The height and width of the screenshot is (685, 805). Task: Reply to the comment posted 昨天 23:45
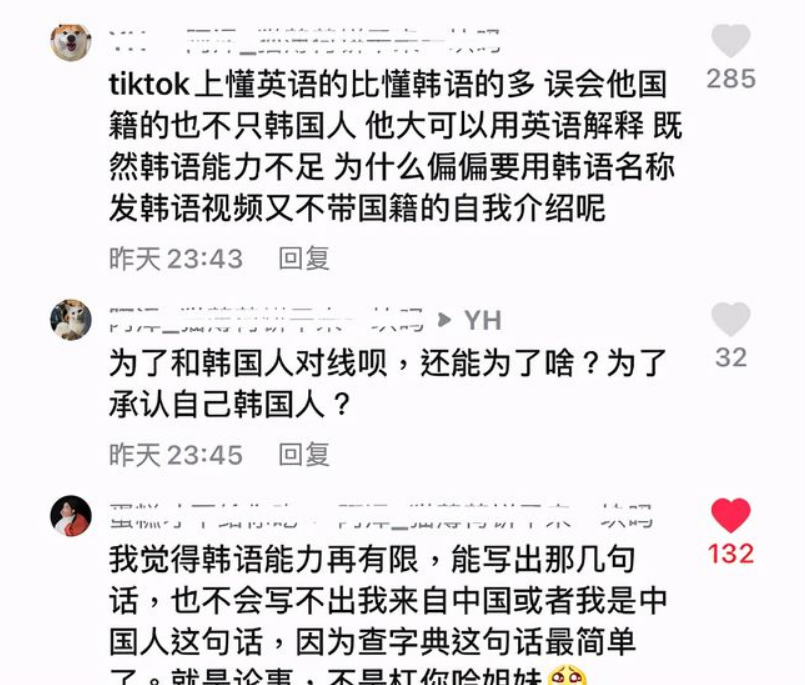tap(304, 455)
